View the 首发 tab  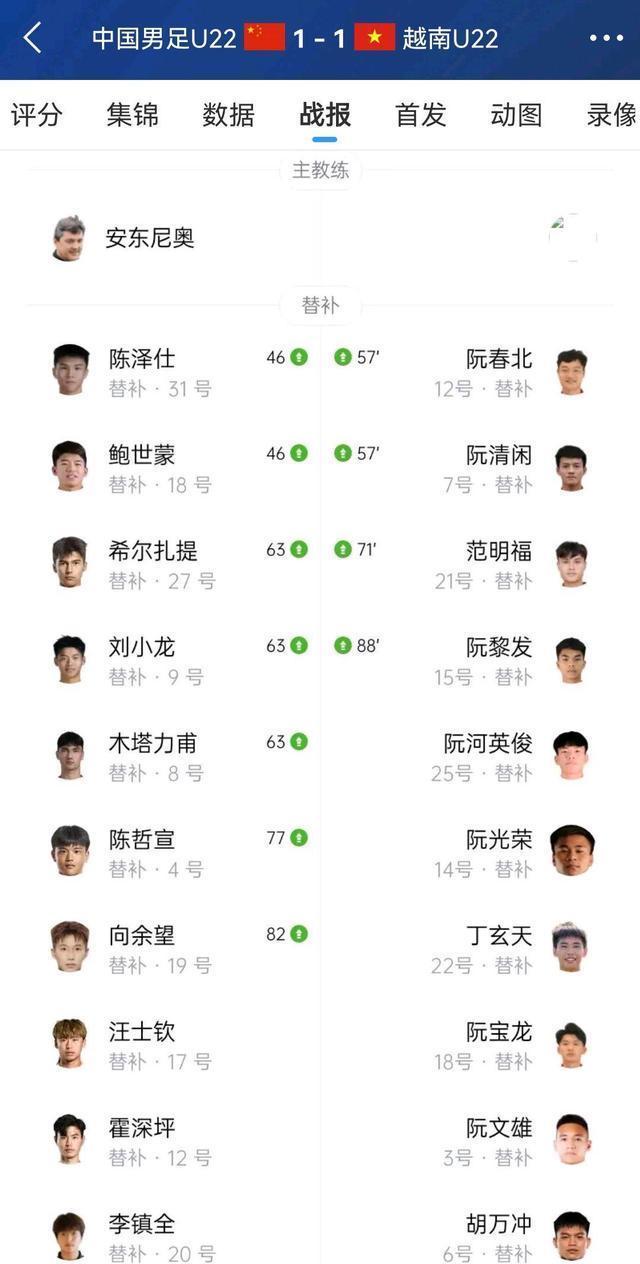tap(420, 115)
